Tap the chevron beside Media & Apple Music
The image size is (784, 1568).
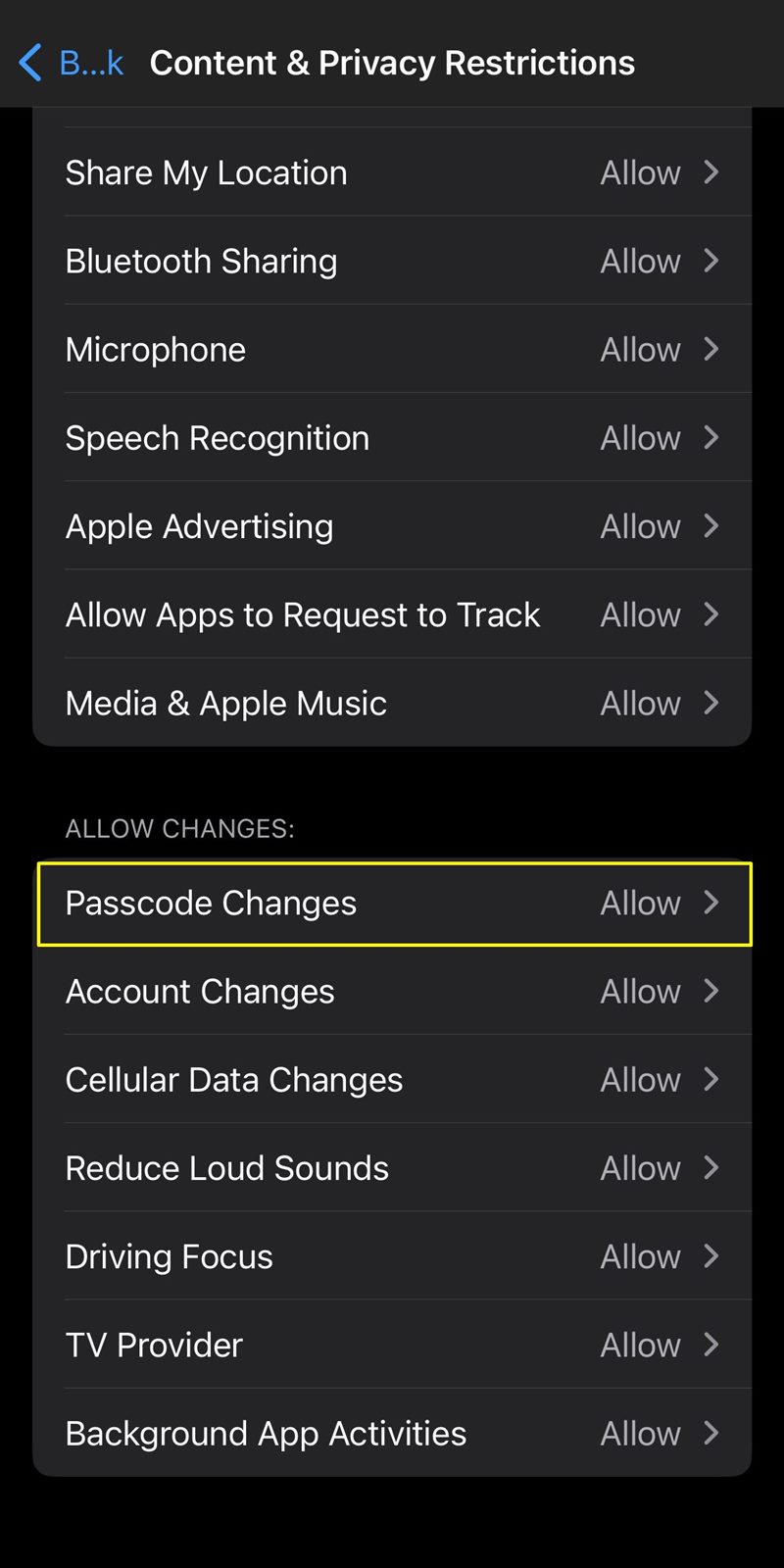(x=711, y=703)
